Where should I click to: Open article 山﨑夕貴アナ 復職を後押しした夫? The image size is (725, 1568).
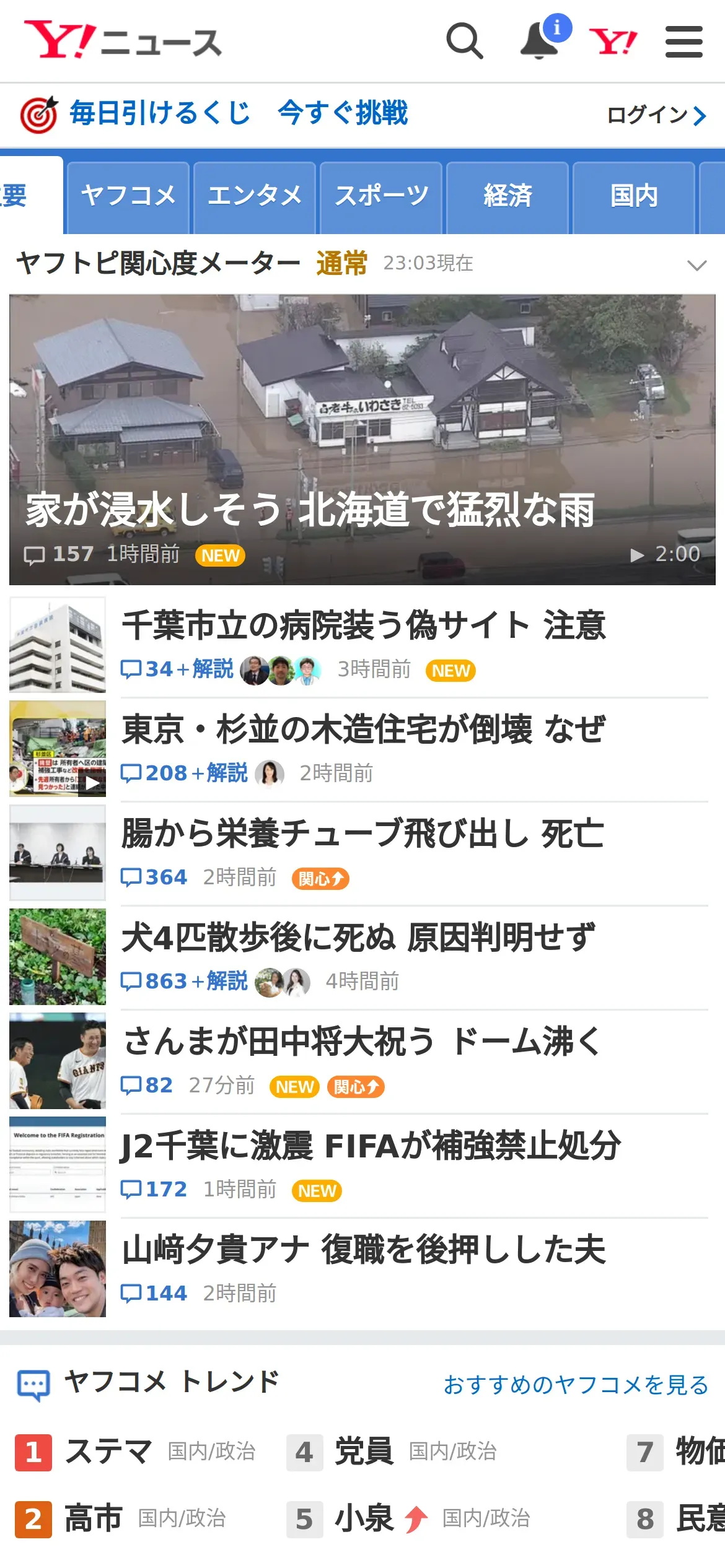click(363, 1250)
